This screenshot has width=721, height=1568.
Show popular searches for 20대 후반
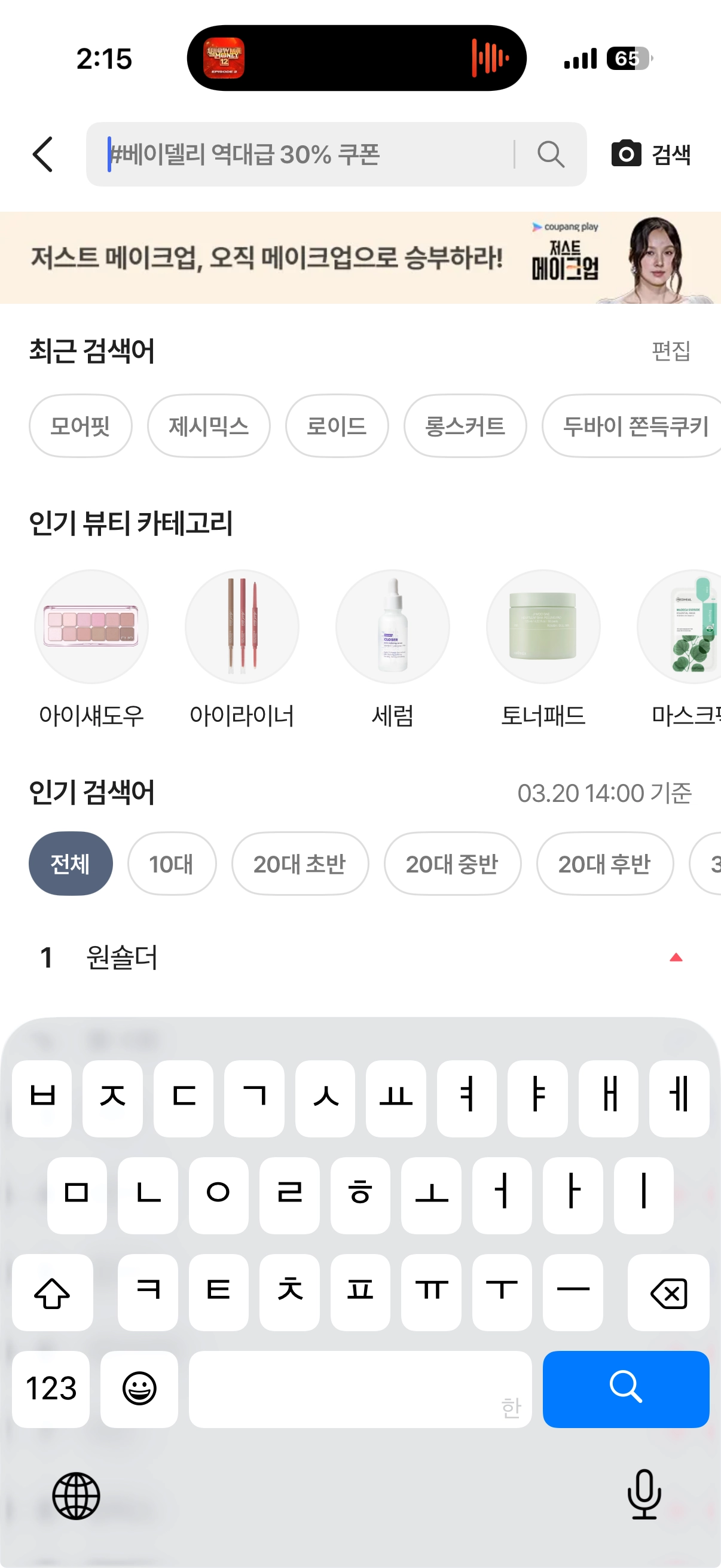click(604, 863)
